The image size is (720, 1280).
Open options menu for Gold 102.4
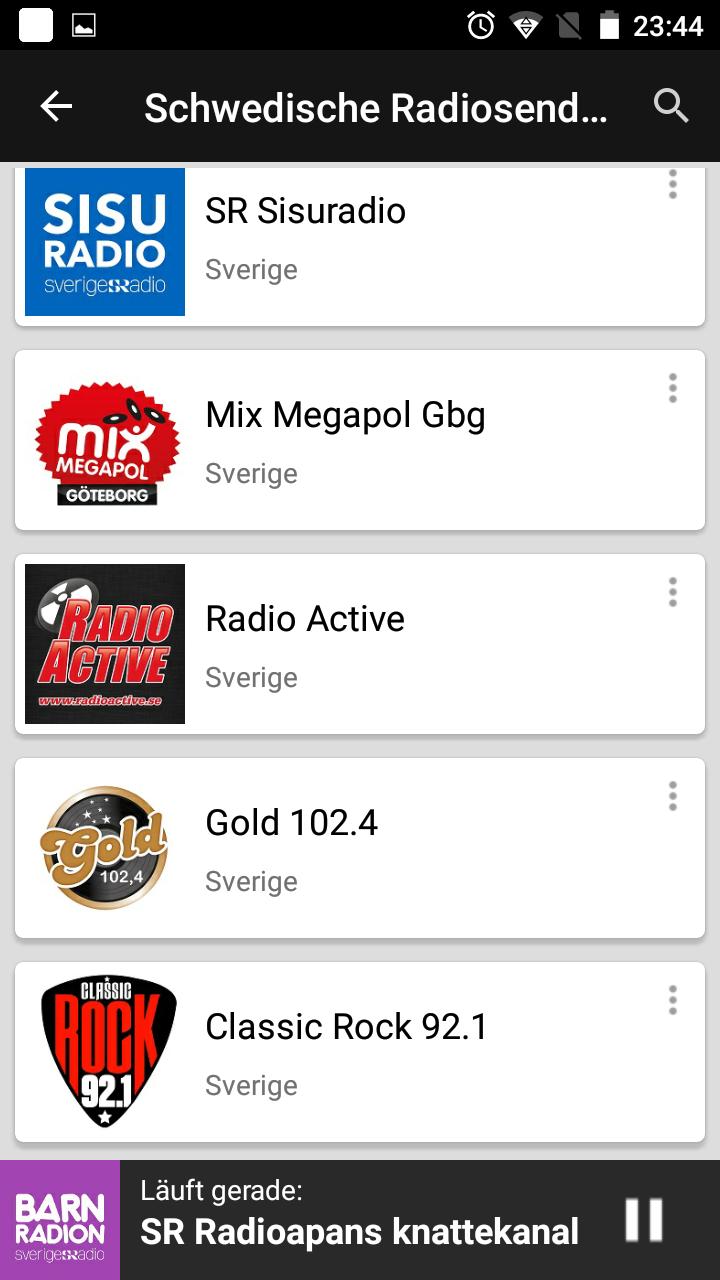coord(672,796)
